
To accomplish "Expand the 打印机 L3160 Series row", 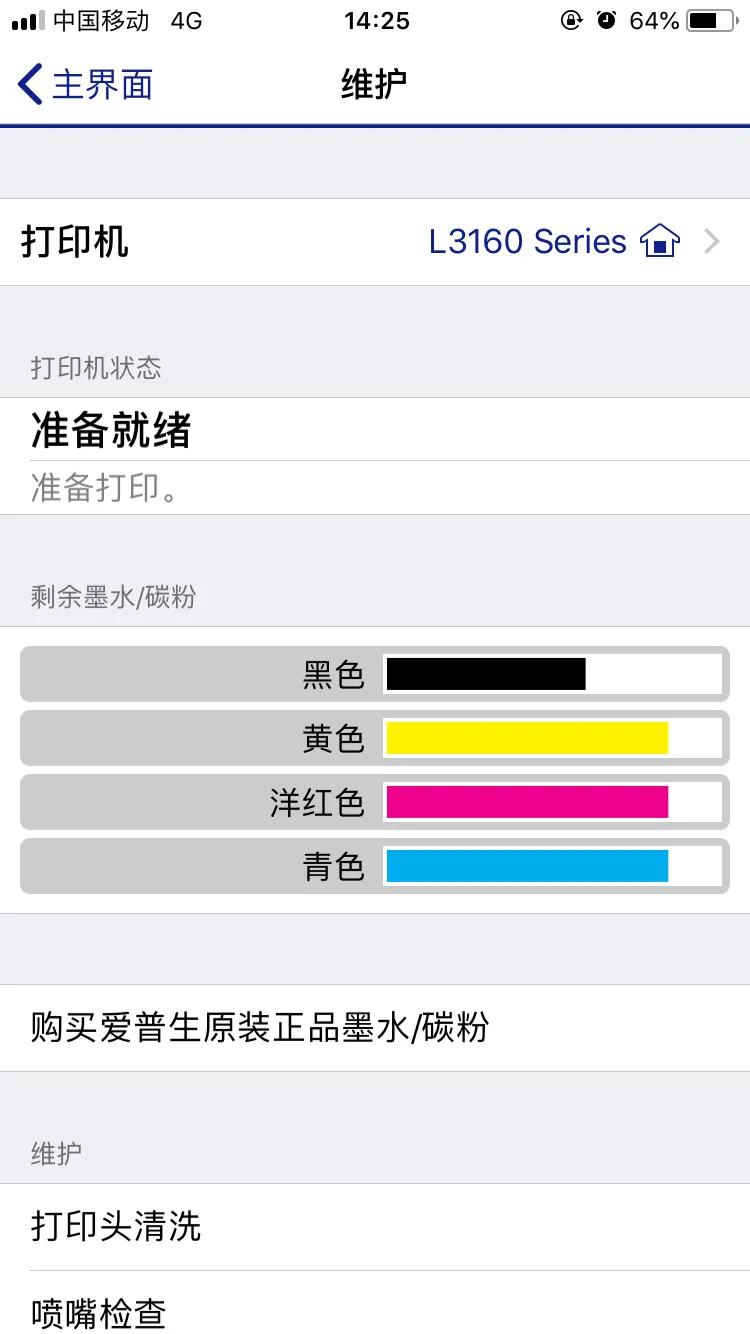I will point(375,241).
